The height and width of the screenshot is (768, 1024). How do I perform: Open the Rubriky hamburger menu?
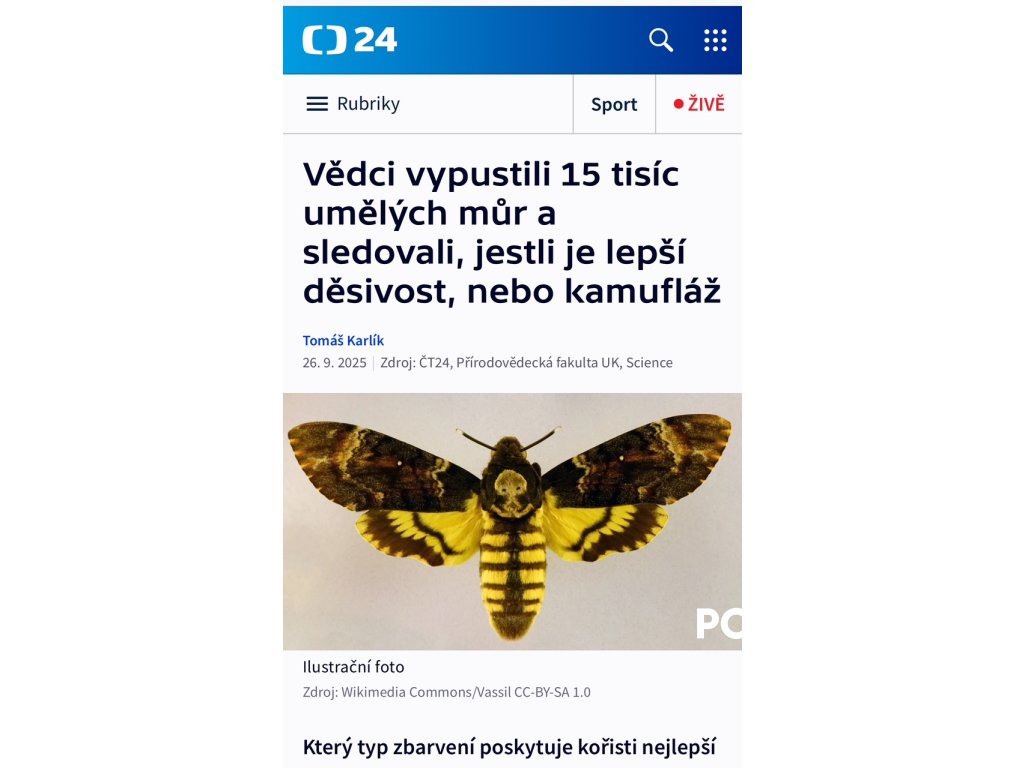[x=353, y=104]
